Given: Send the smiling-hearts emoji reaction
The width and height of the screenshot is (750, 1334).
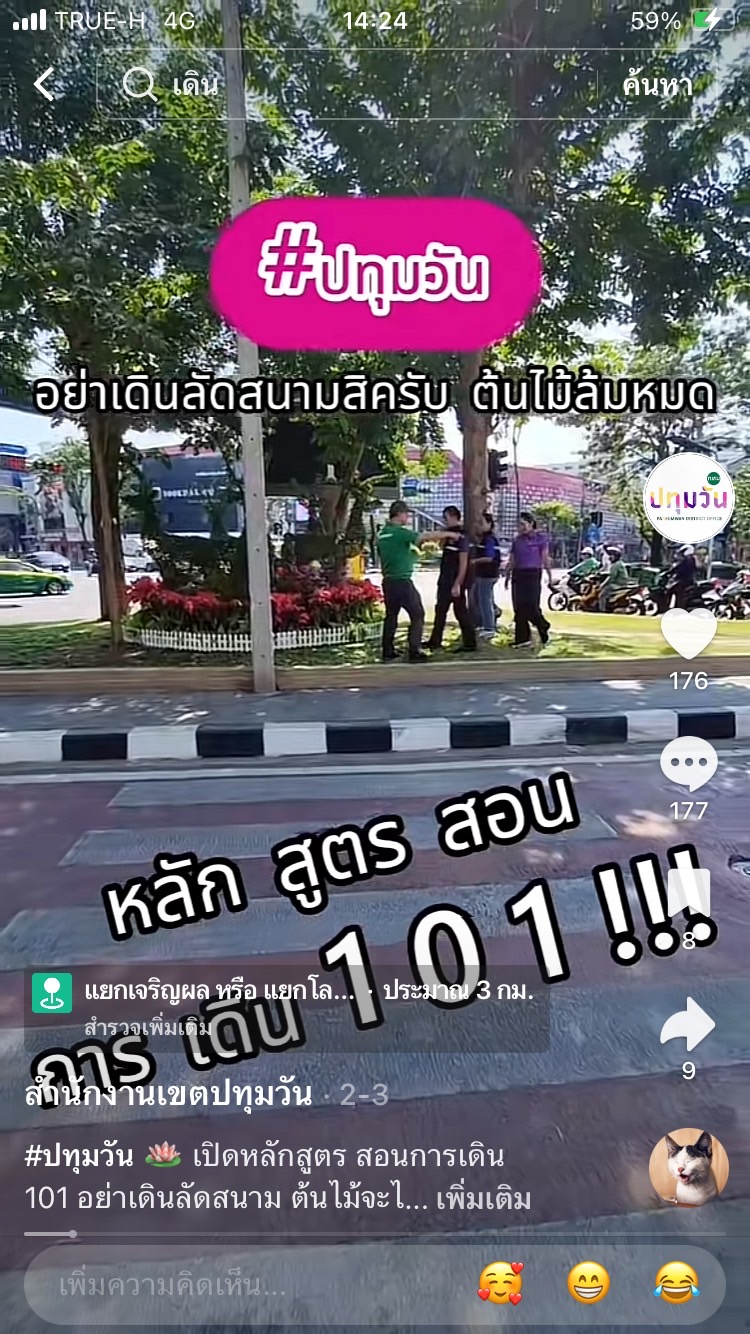Looking at the screenshot, I should (500, 1283).
